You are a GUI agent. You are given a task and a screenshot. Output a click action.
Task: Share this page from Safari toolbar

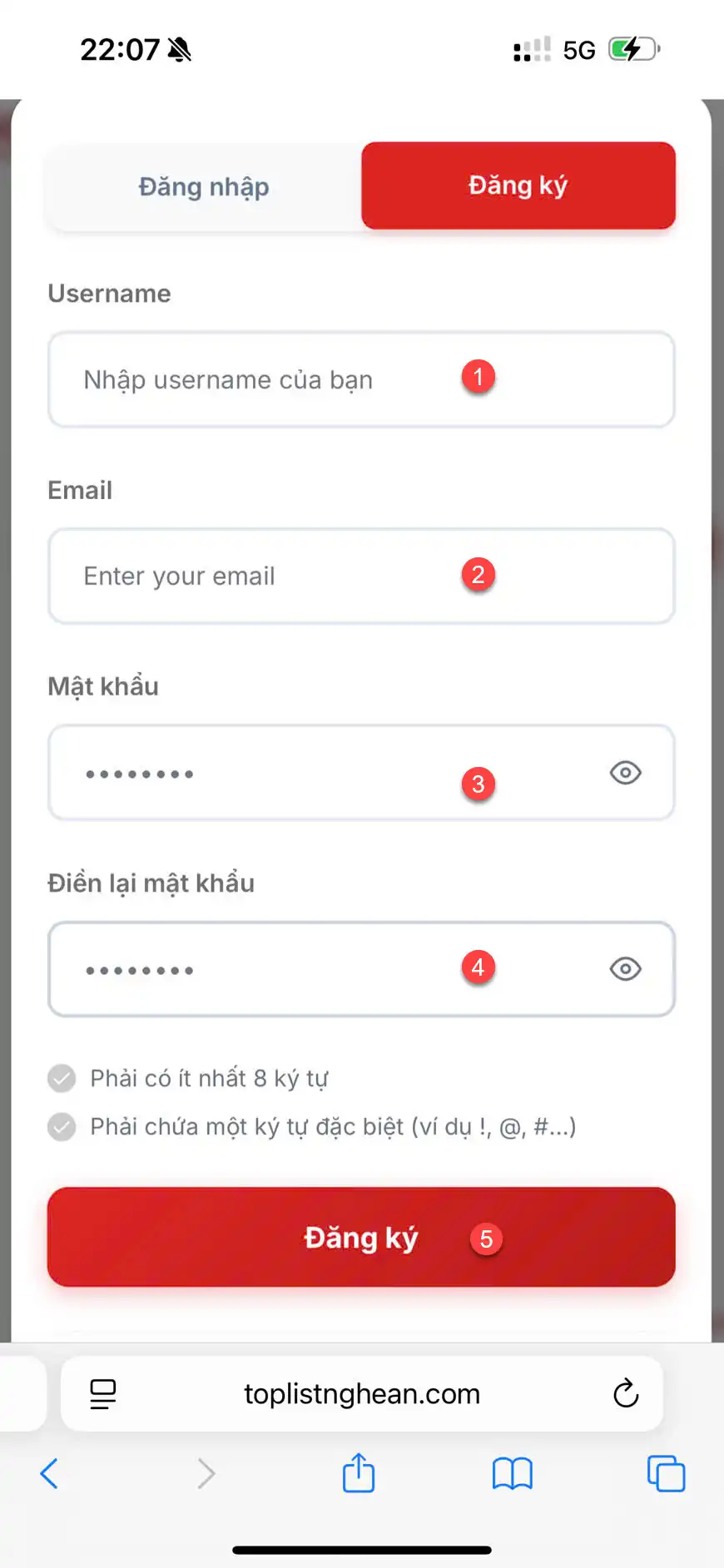[x=359, y=1473]
